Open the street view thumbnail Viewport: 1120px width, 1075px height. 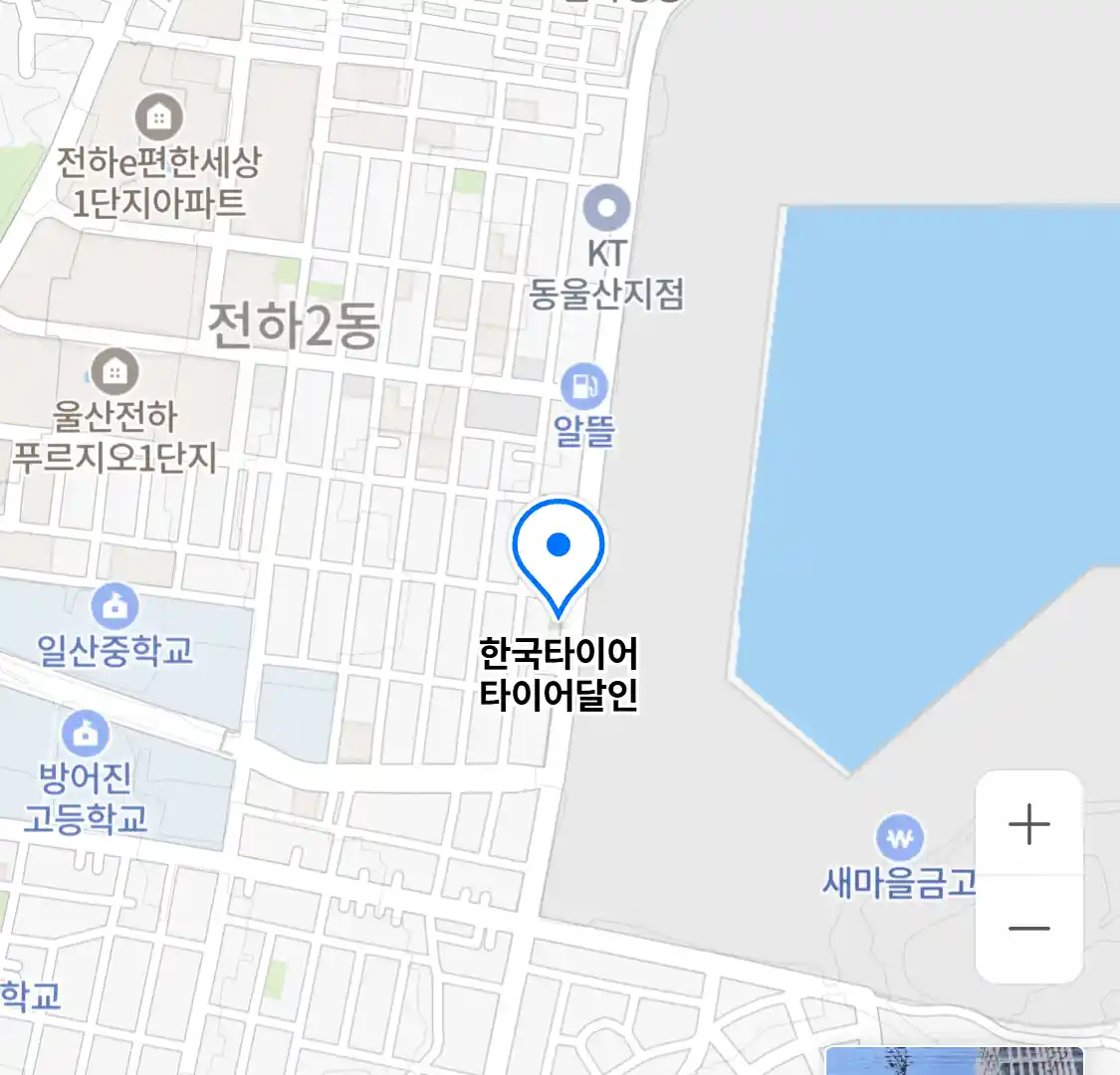tap(954, 1061)
